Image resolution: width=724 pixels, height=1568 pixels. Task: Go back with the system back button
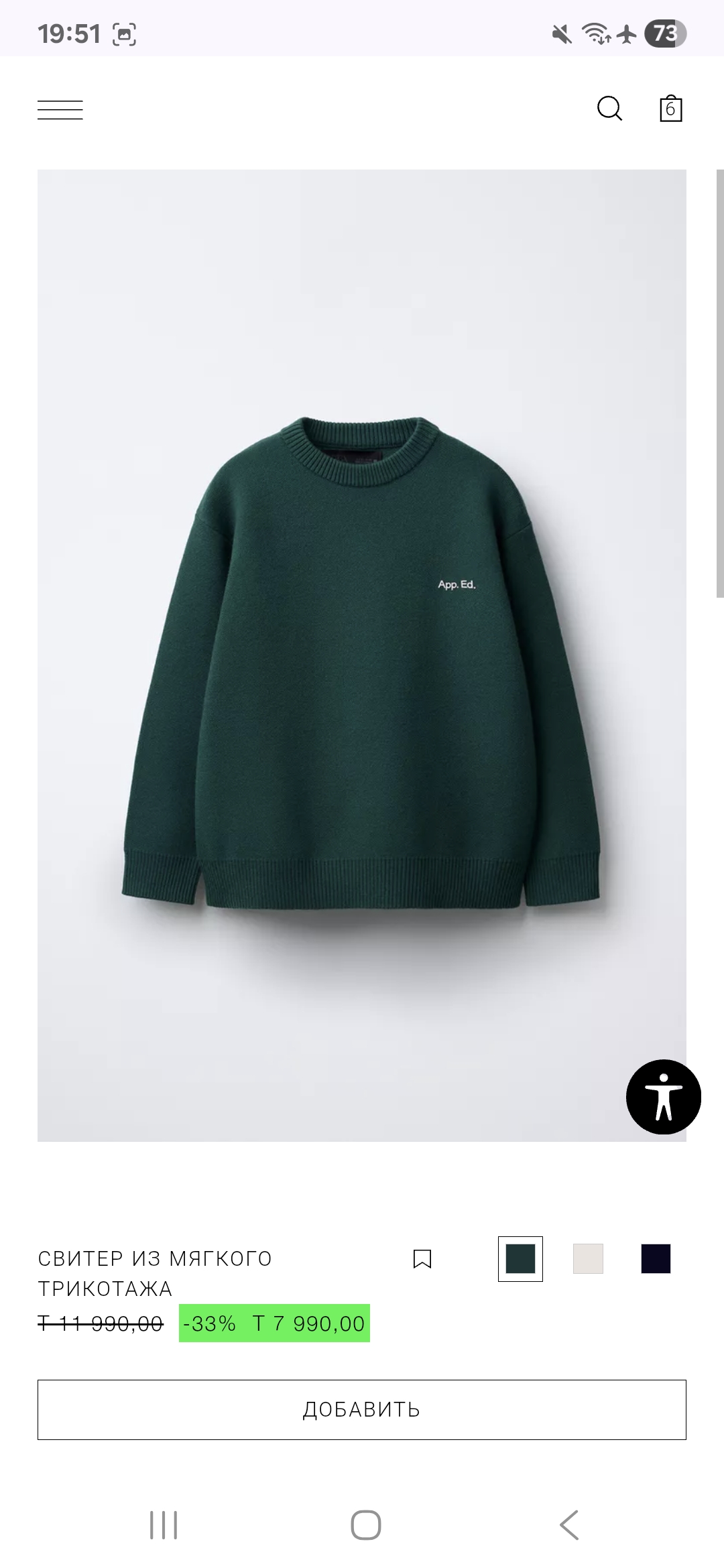(x=569, y=1525)
